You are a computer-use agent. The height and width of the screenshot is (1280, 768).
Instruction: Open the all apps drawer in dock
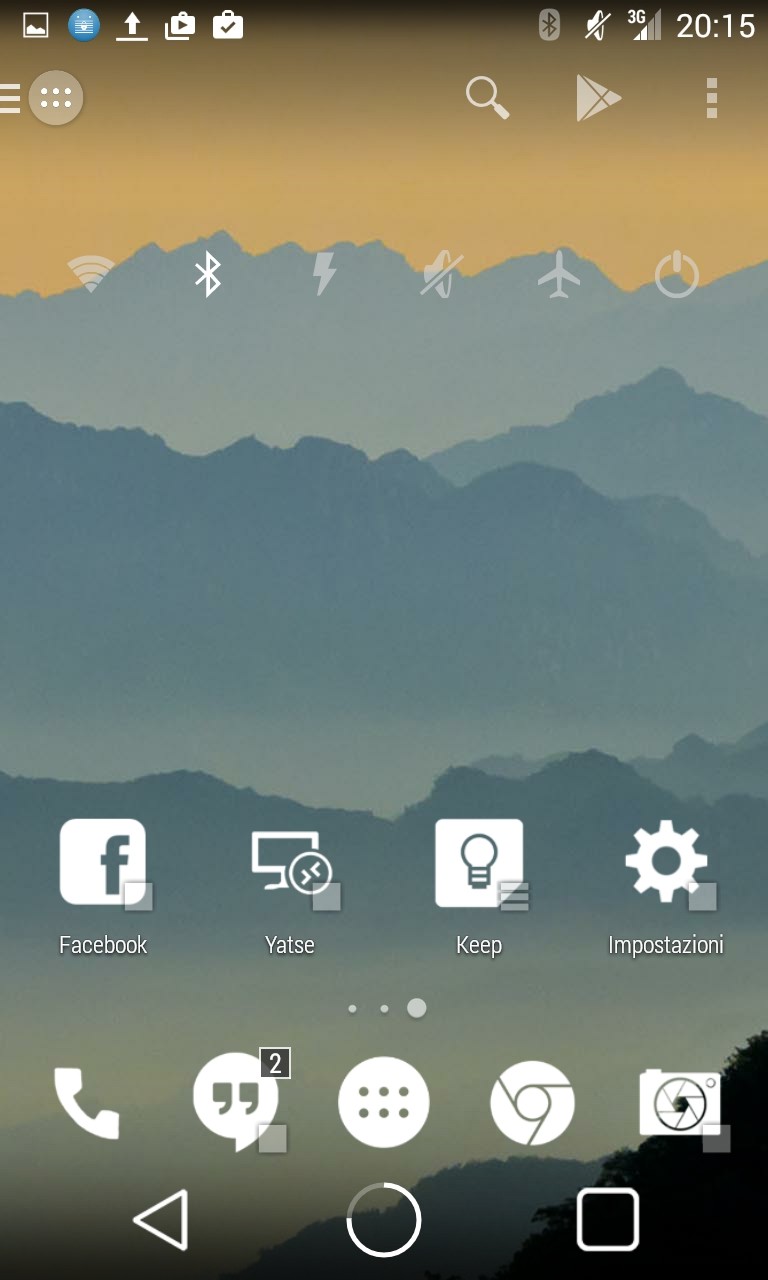point(384,1102)
